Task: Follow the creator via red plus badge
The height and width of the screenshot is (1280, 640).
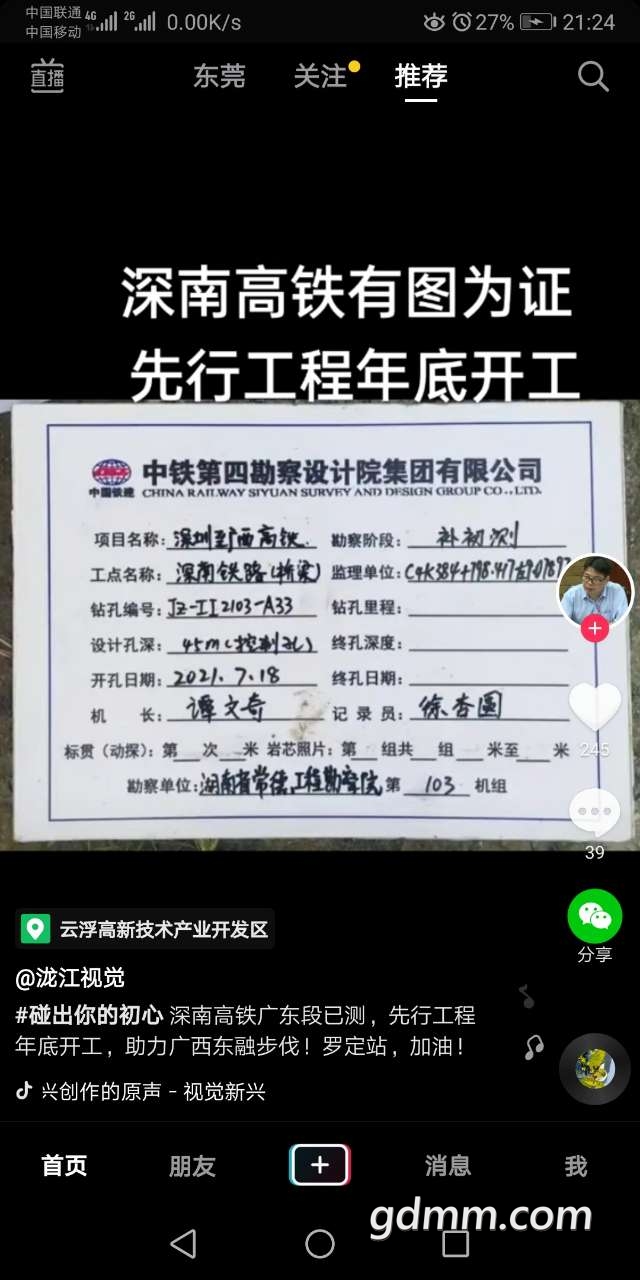Action: (595, 628)
